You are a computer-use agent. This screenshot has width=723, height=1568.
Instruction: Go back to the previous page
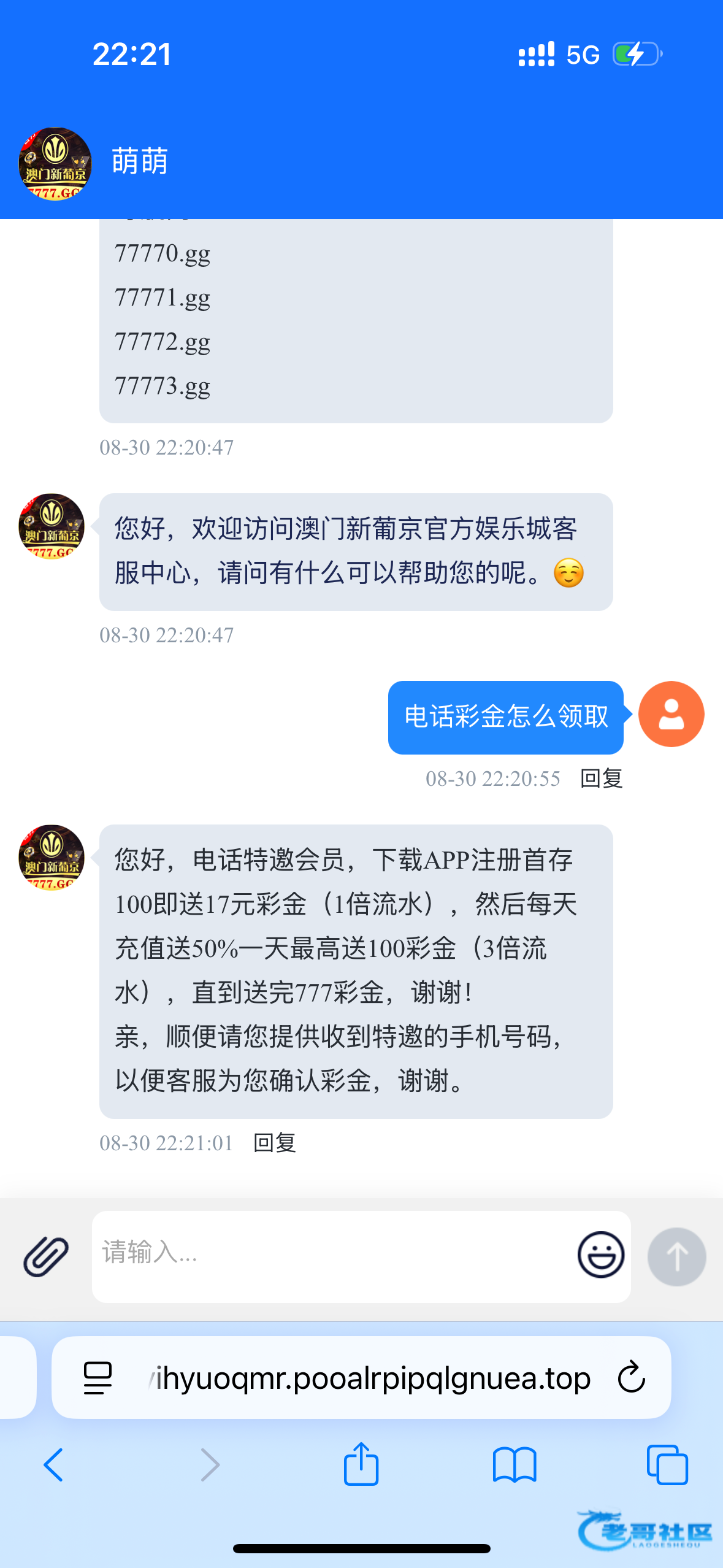pyautogui.click(x=53, y=1464)
